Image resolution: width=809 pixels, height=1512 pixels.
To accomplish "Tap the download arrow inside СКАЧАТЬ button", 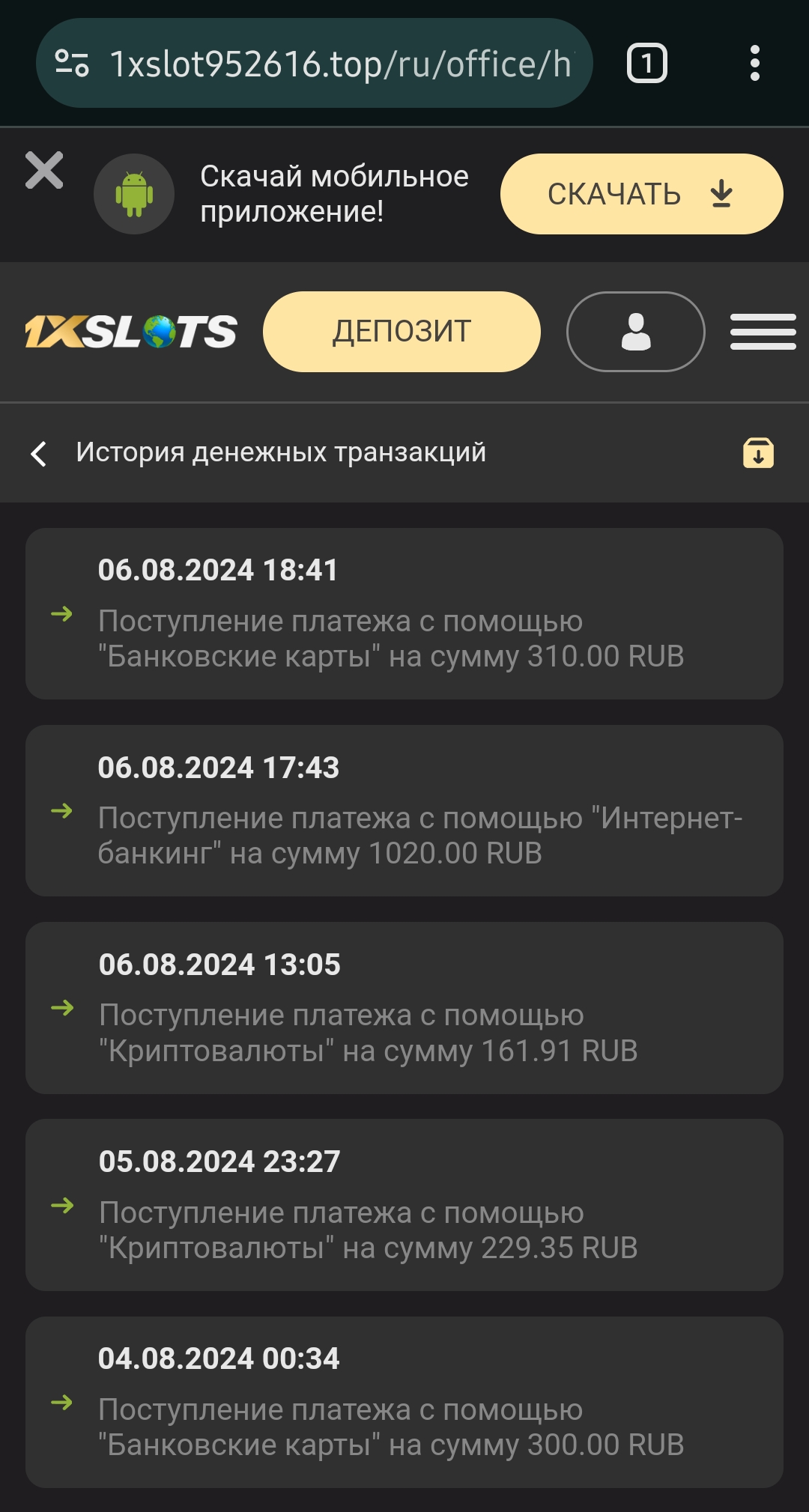I will (x=721, y=192).
